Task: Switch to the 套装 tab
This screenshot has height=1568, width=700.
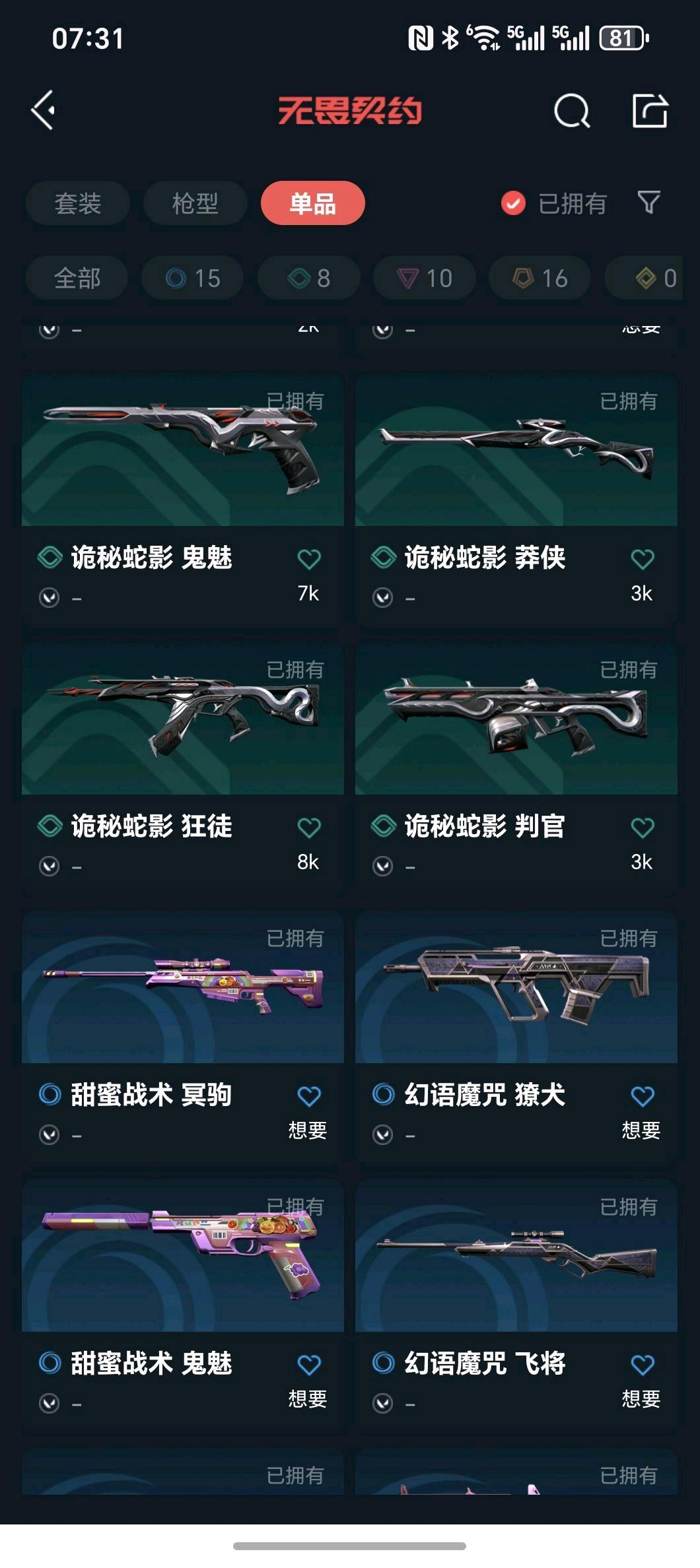Action: [x=77, y=203]
